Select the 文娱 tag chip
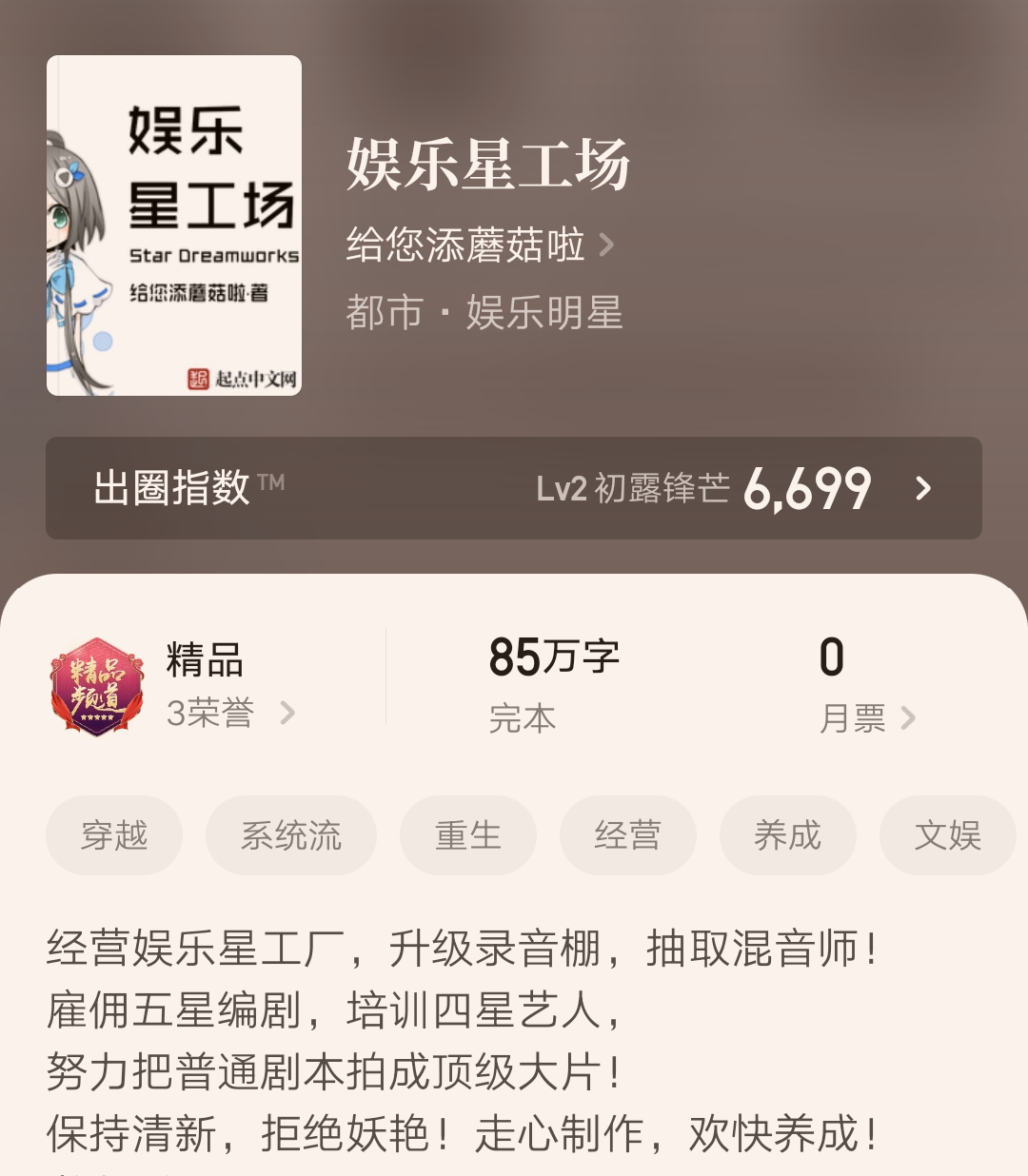 (x=948, y=835)
